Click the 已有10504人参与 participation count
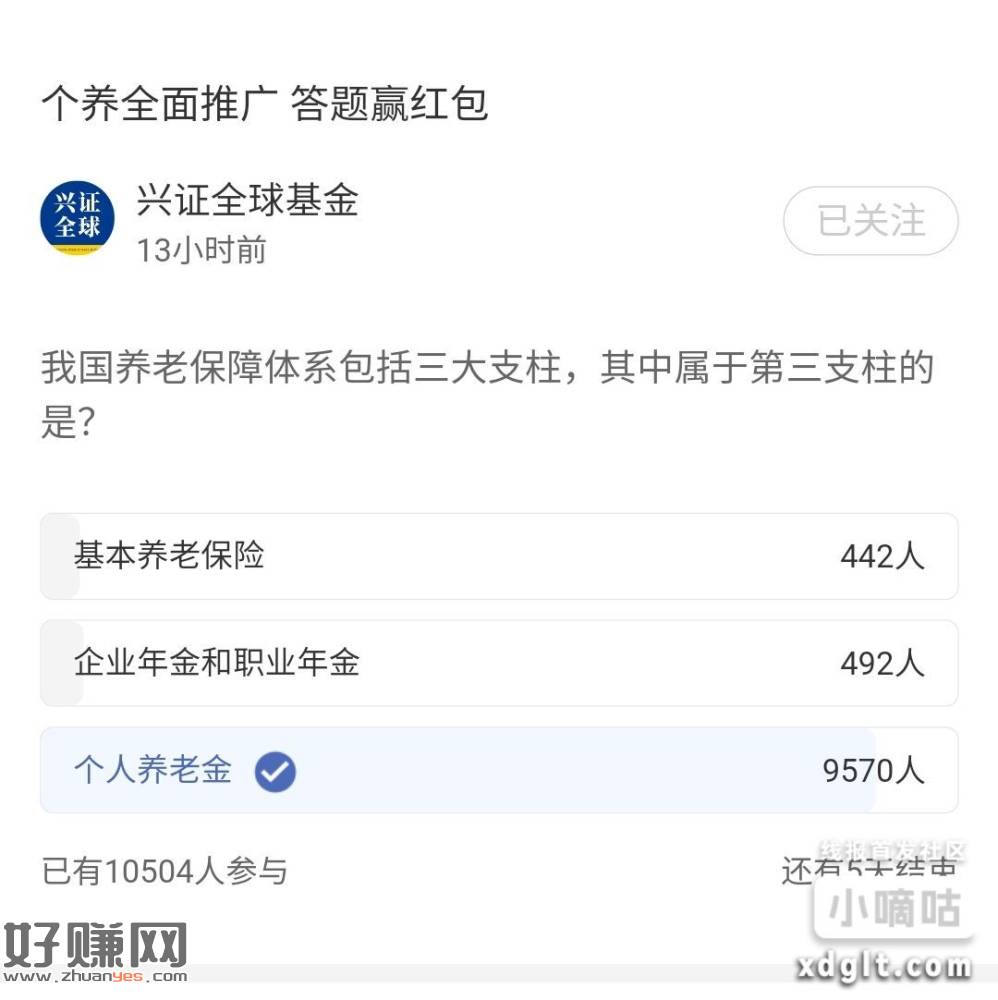Image resolution: width=998 pixels, height=1000 pixels. point(167,872)
